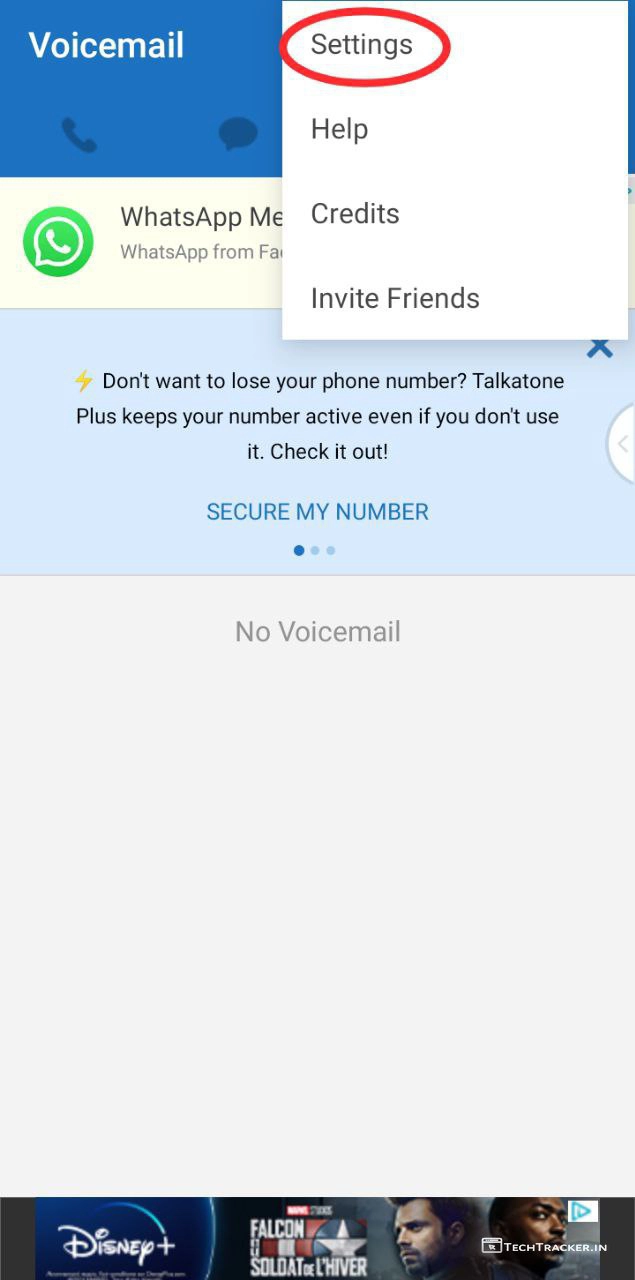Choose Invite Friends from the menu
Image resolution: width=635 pixels, height=1280 pixels.
[395, 299]
